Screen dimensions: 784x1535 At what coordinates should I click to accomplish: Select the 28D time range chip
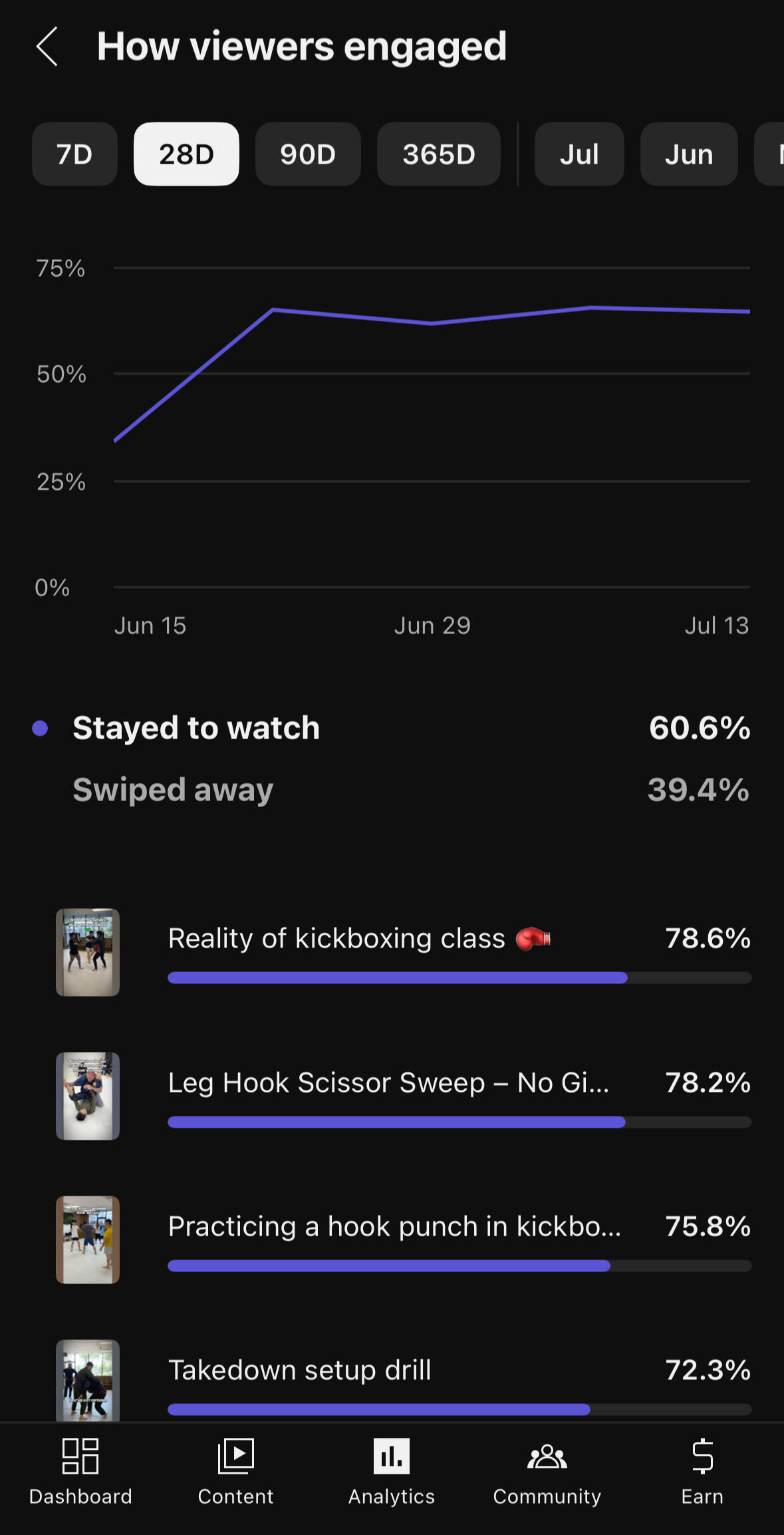186,154
